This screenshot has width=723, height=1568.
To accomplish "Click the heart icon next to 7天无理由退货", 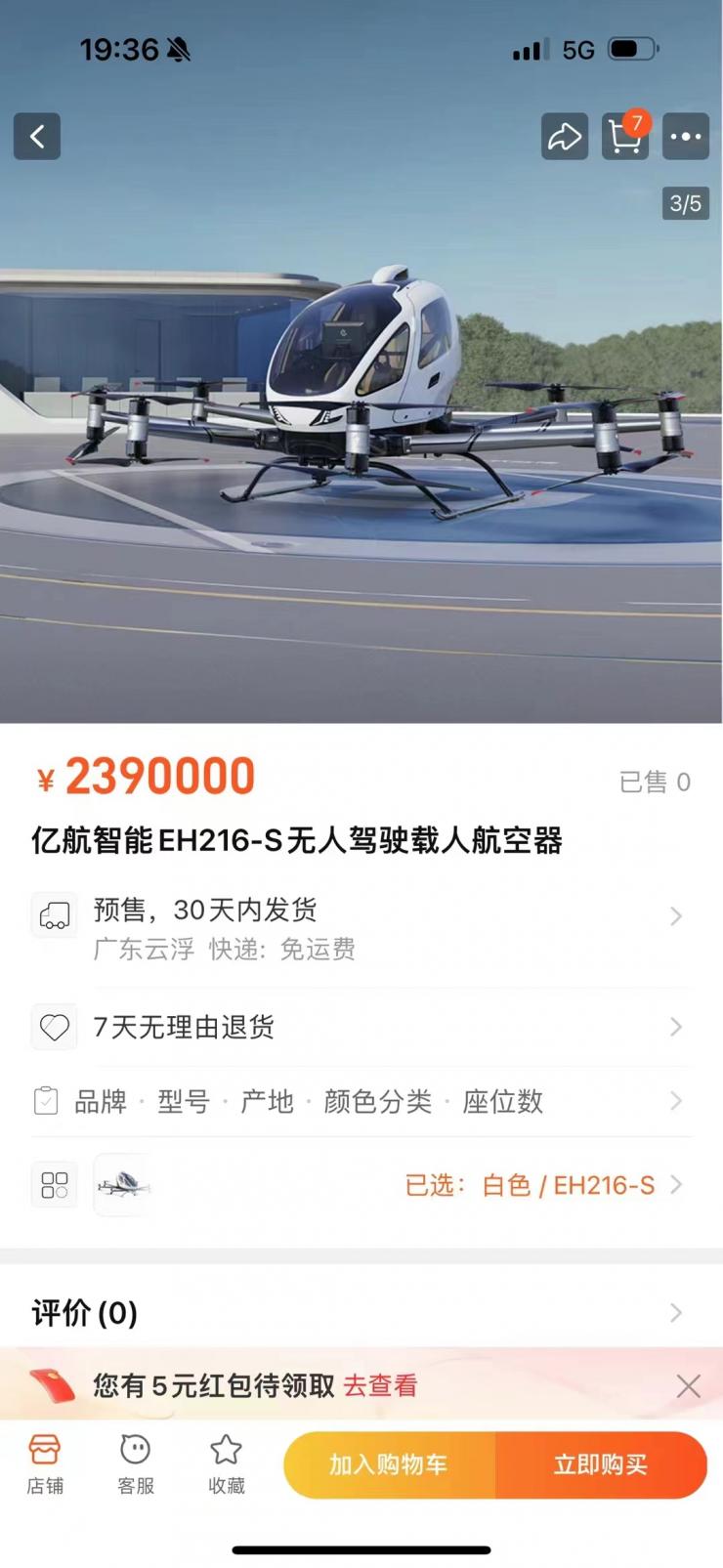I will (x=54, y=1027).
